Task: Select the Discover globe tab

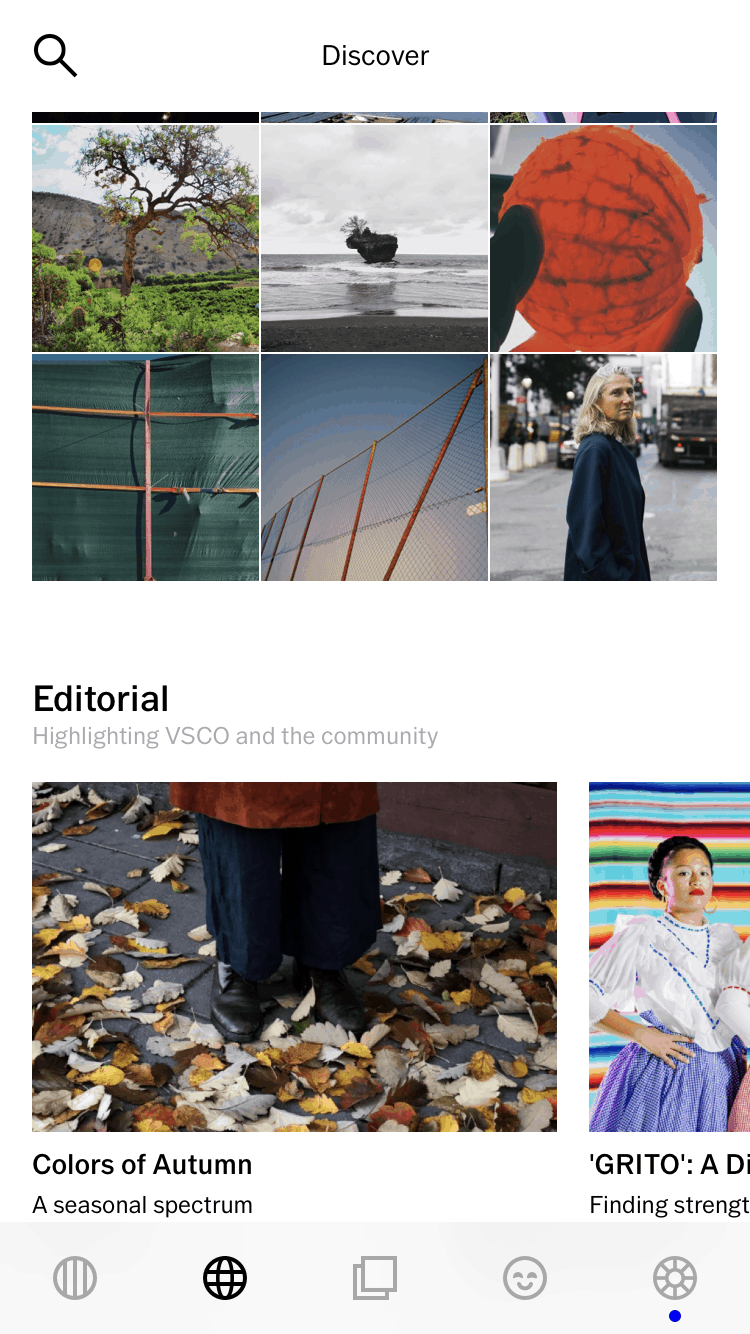Action: 225,1278
